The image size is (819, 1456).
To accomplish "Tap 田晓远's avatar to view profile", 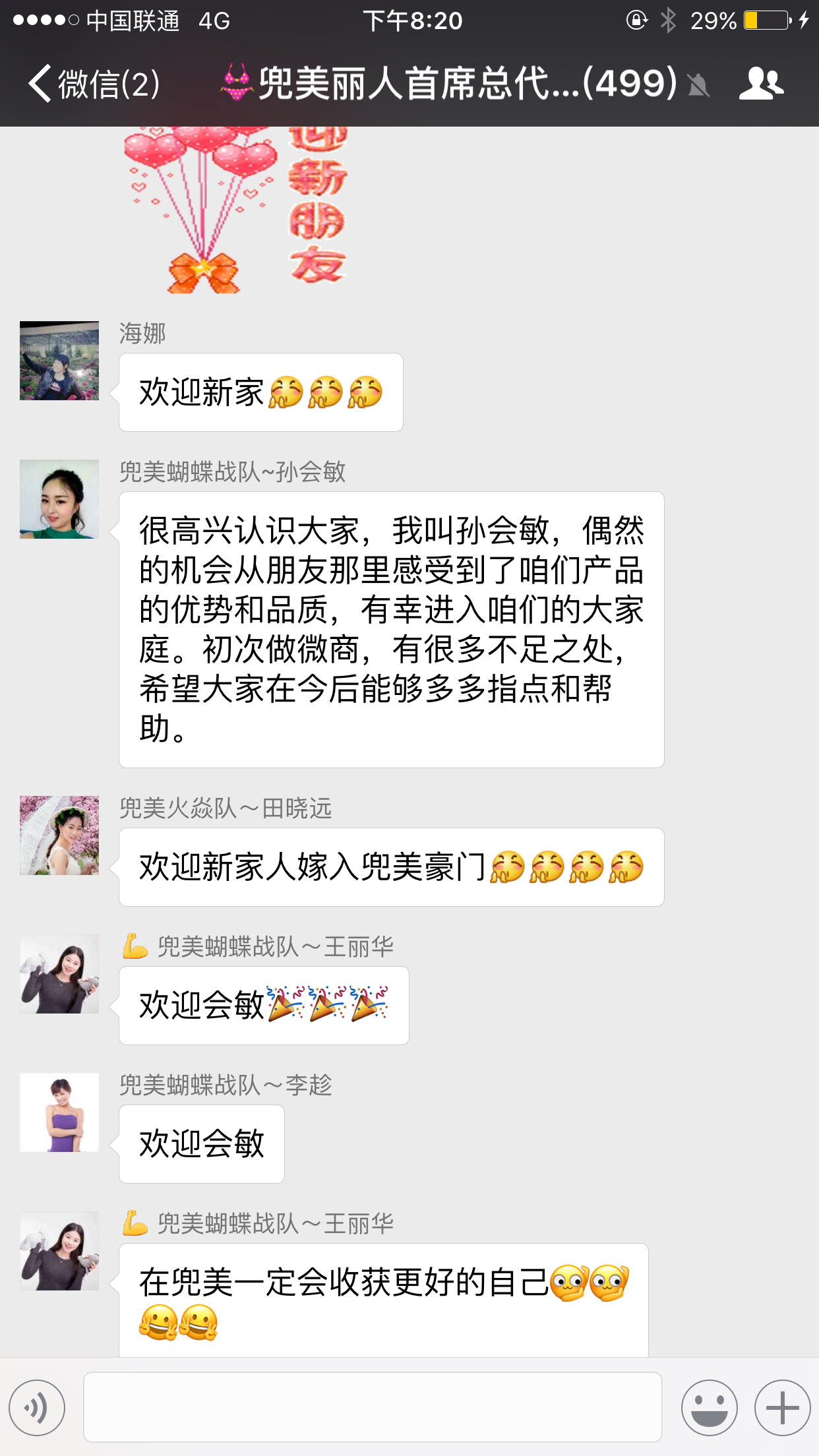I will tap(59, 835).
